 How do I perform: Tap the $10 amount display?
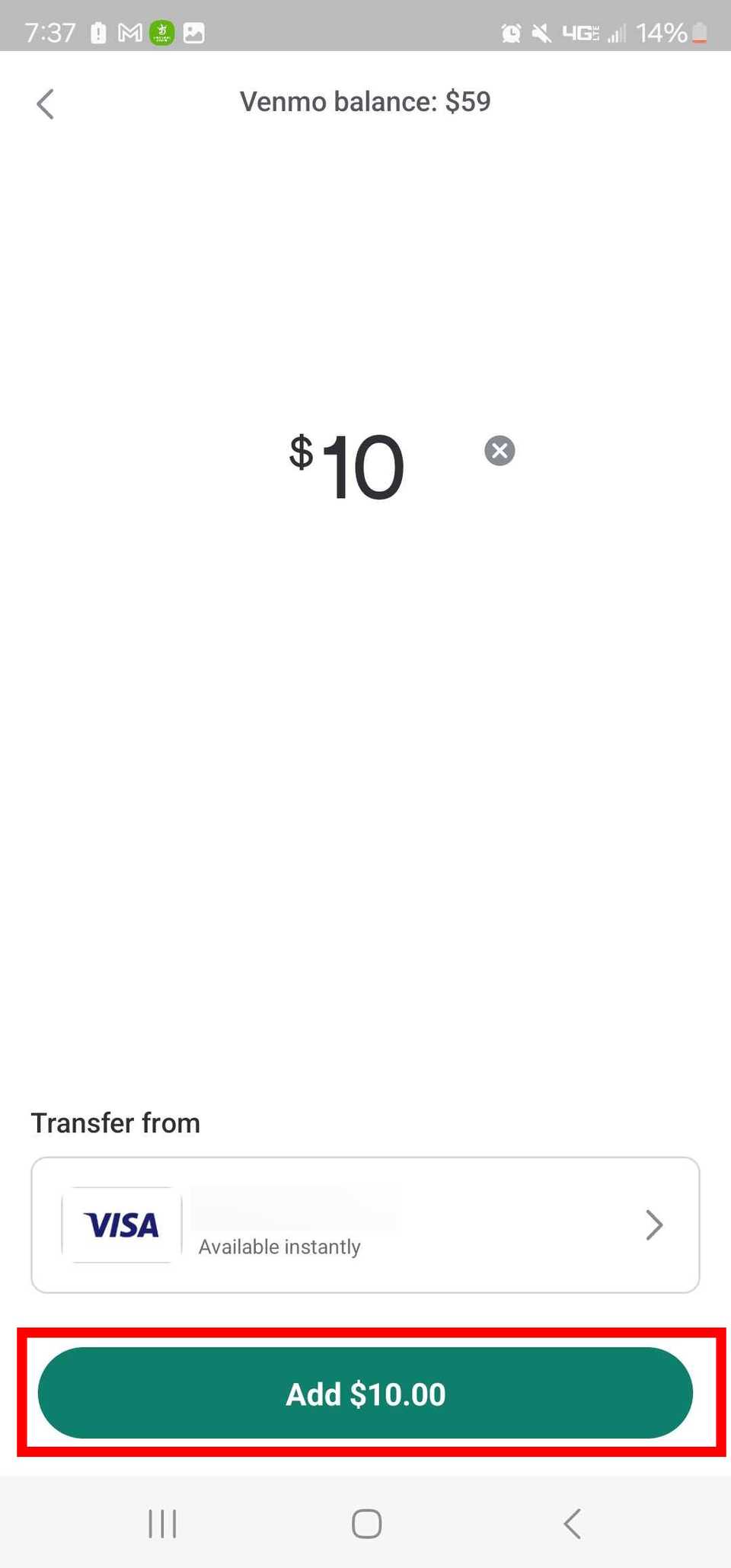[x=346, y=465]
